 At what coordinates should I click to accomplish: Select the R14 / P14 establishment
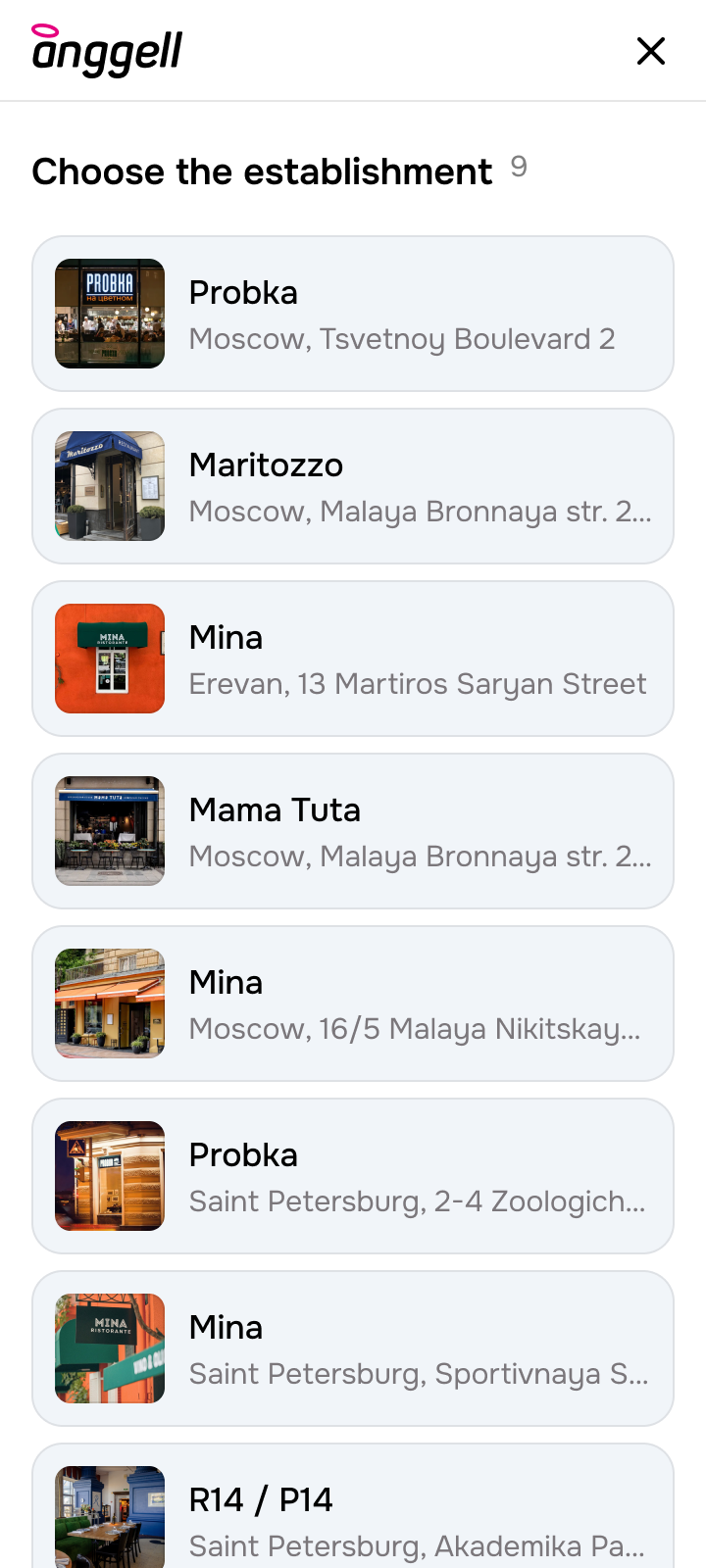pyautogui.click(x=353, y=1514)
